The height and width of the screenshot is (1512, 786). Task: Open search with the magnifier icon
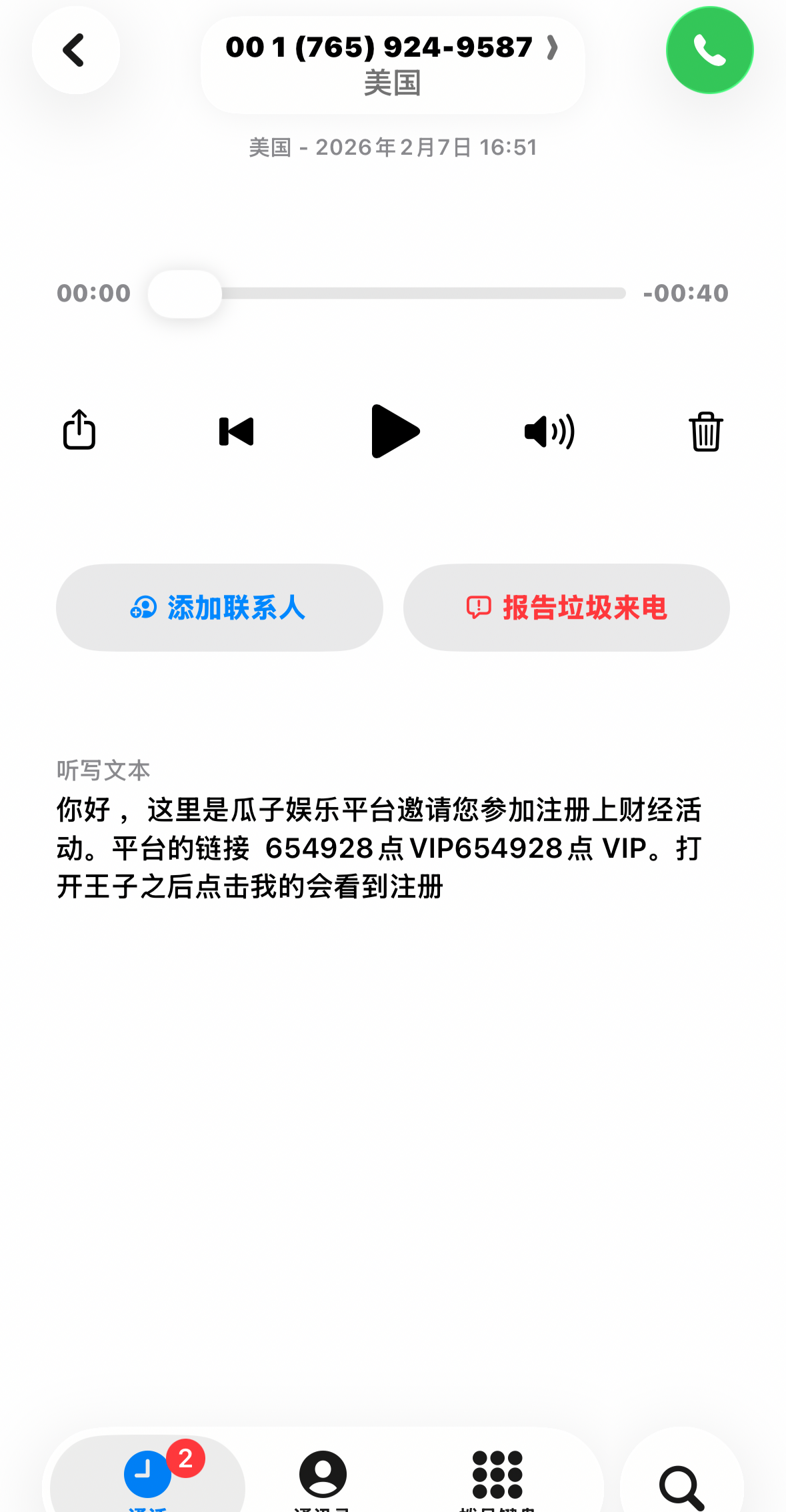[x=681, y=1485]
